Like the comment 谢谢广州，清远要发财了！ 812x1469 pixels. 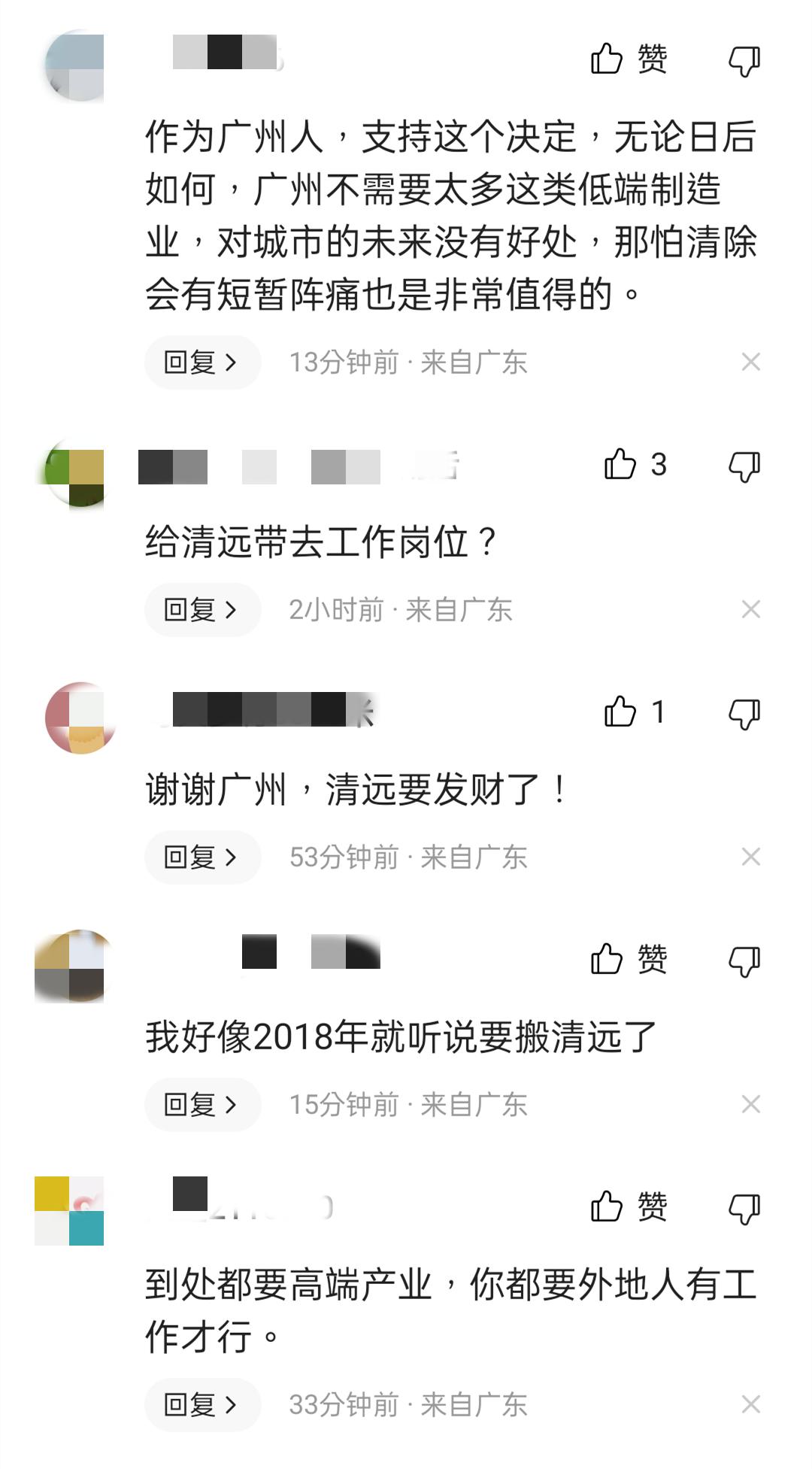click(620, 712)
